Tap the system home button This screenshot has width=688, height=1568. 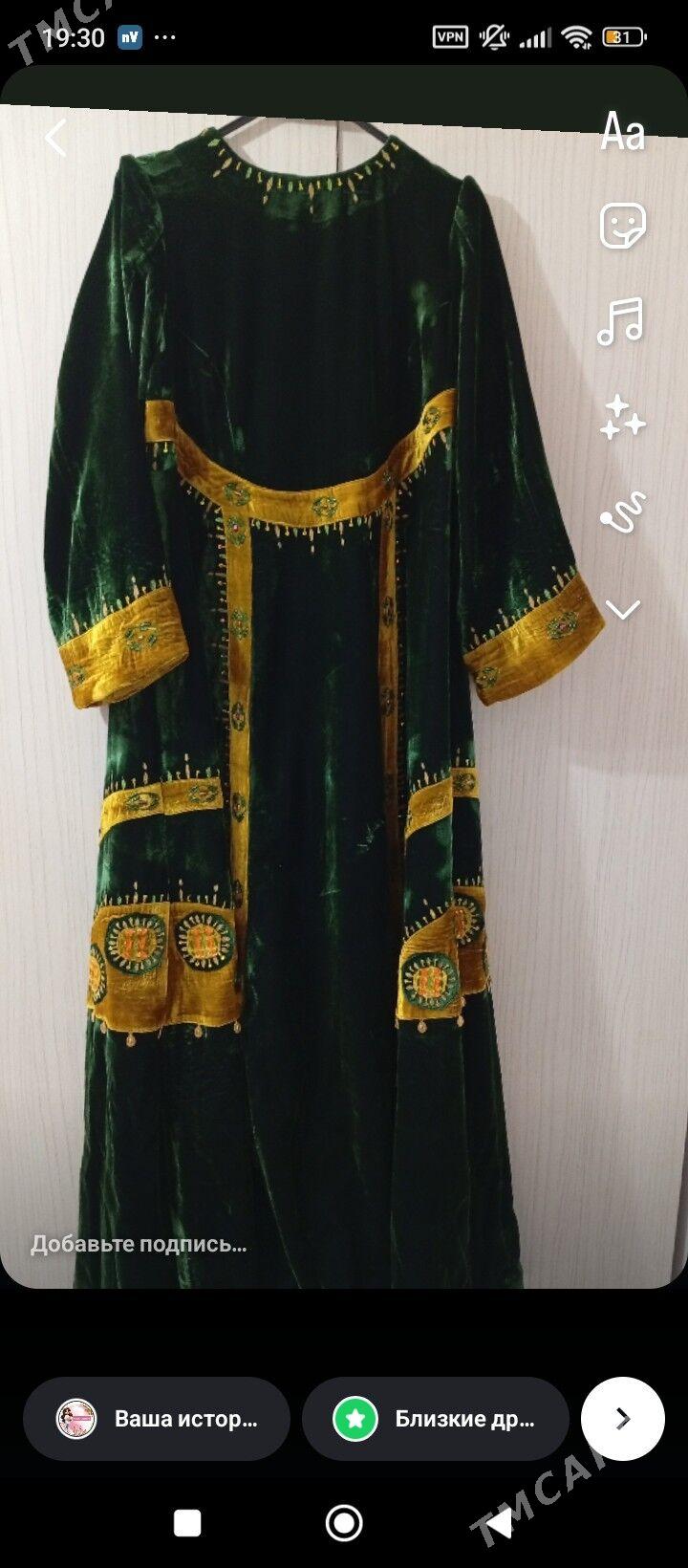pyautogui.click(x=344, y=1522)
